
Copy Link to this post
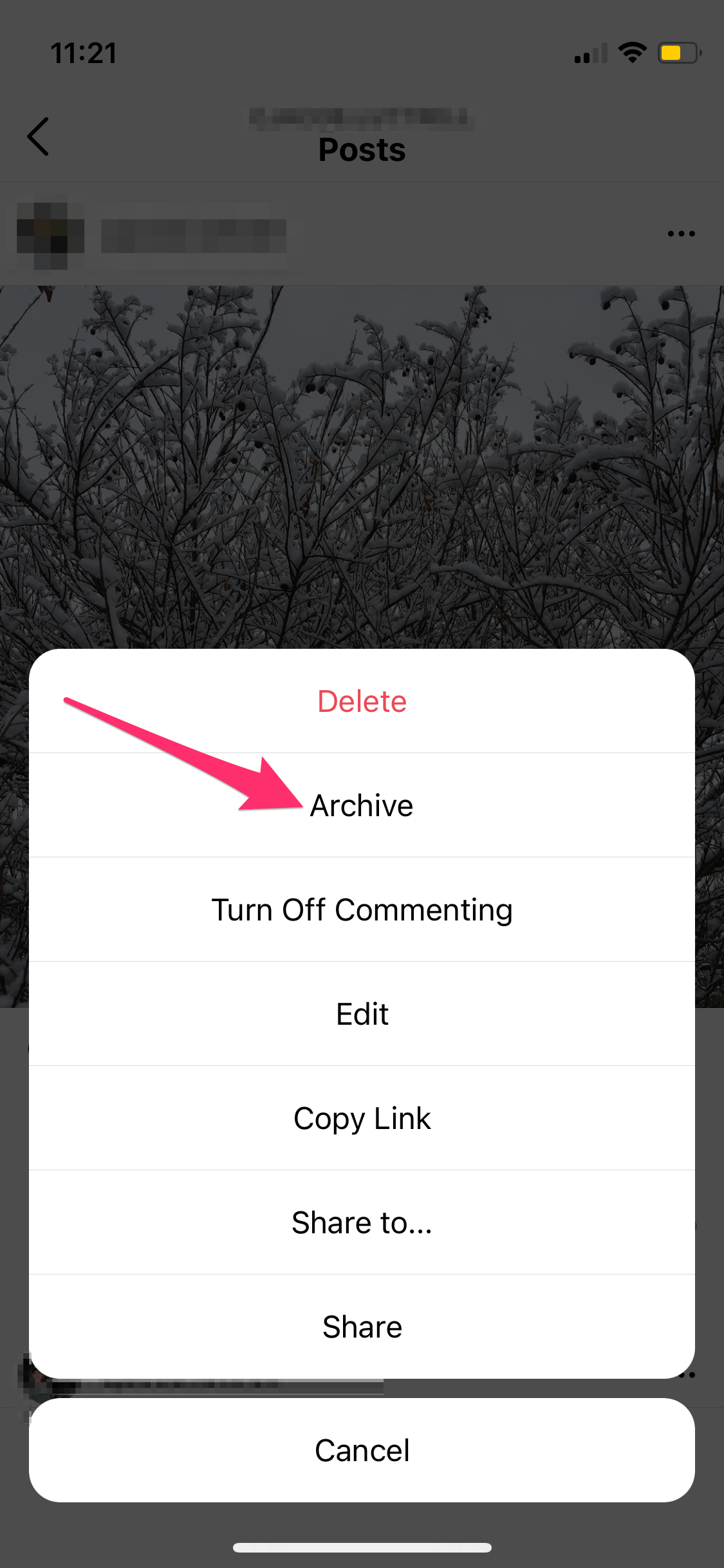[x=362, y=1118]
